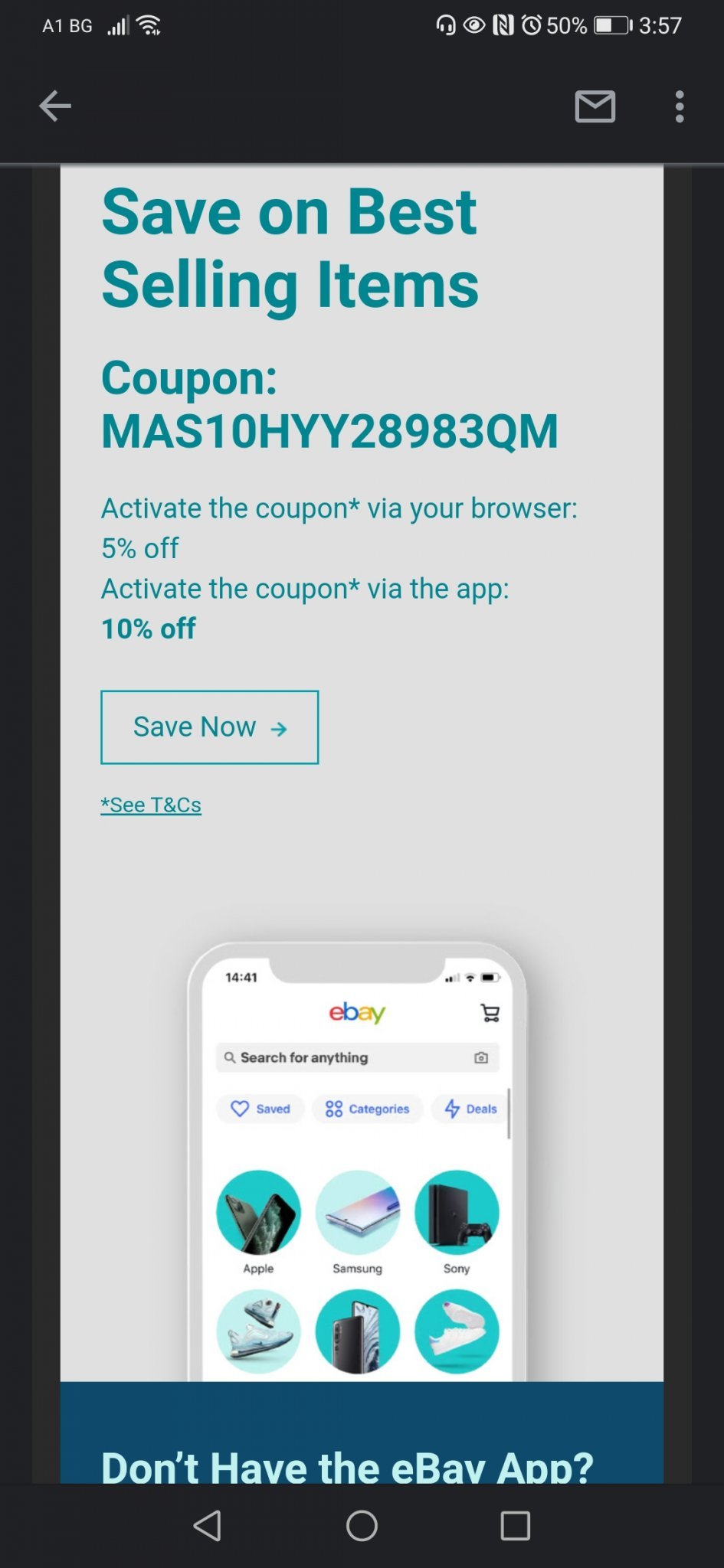Open recent apps from the navigation bar

[515, 1526]
